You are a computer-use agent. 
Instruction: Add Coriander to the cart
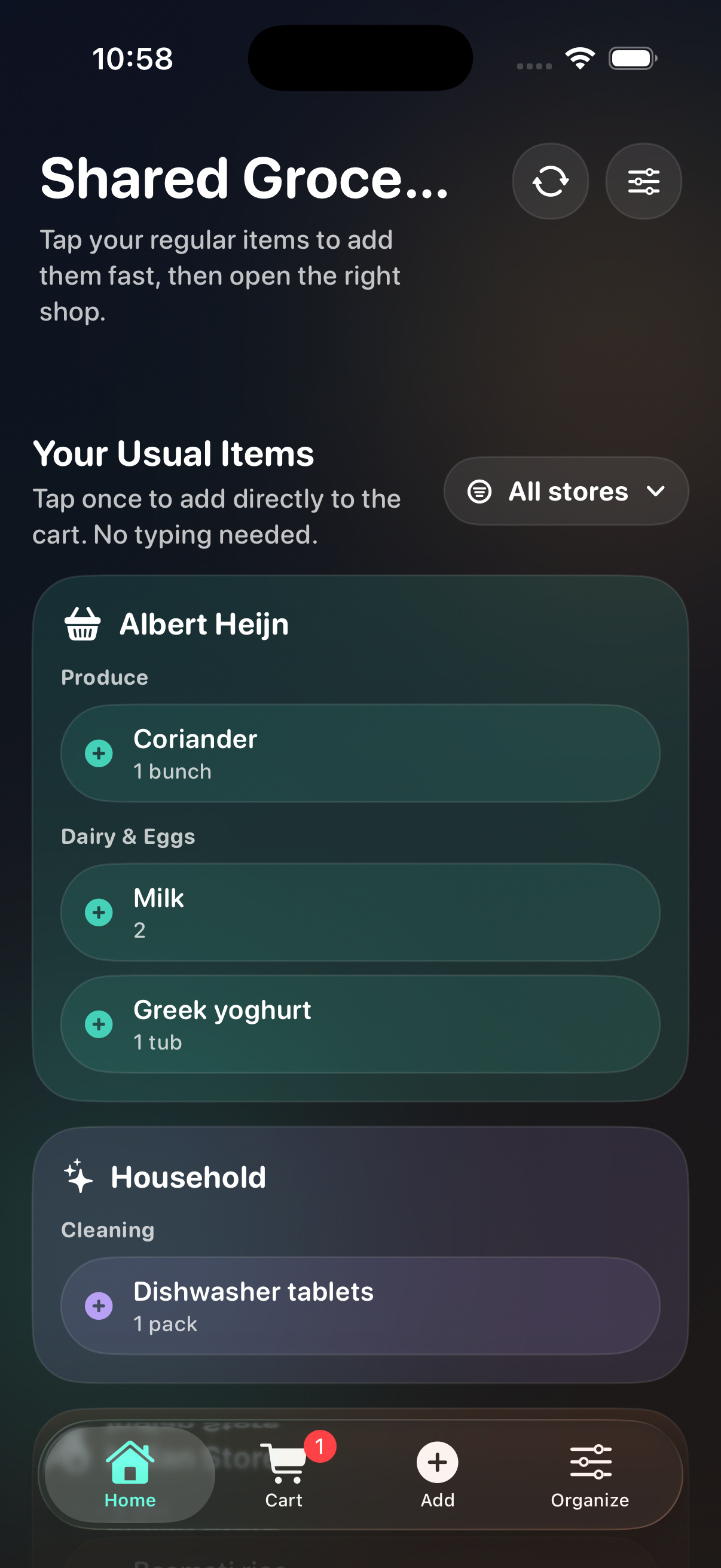coord(98,754)
